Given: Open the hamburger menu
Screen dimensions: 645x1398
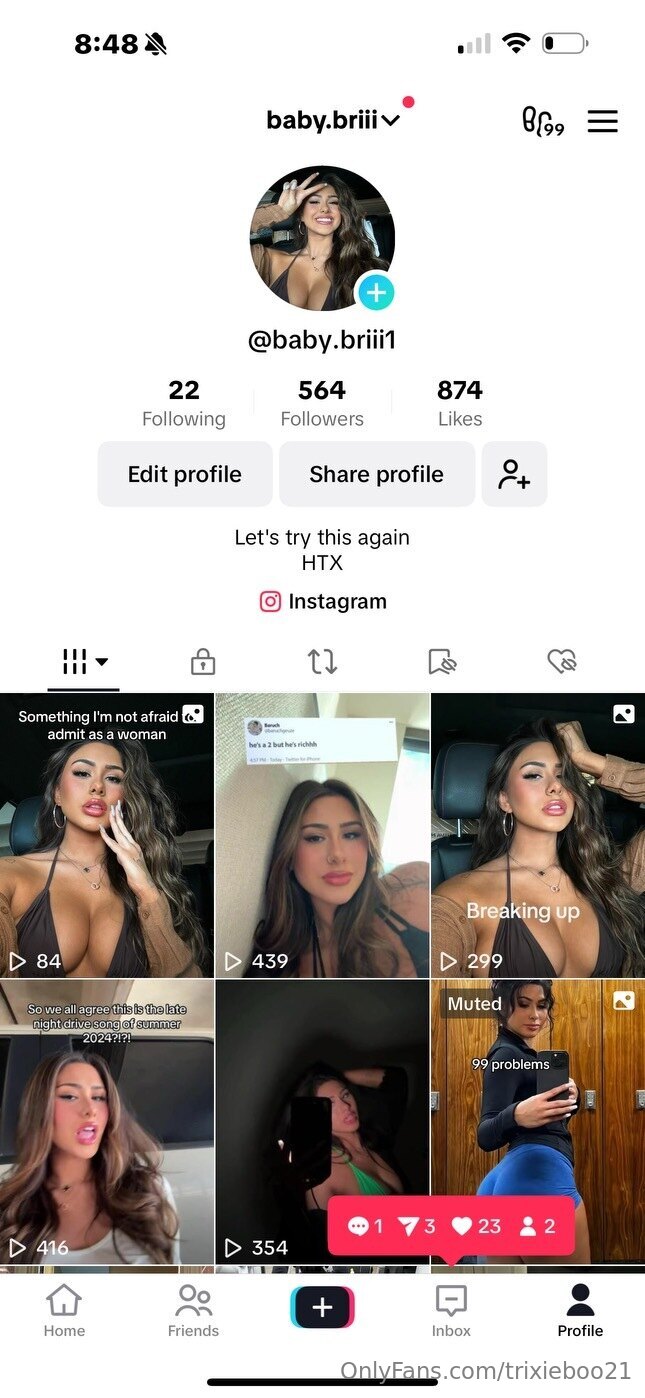Looking at the screenshot, I should click(602, 122).
